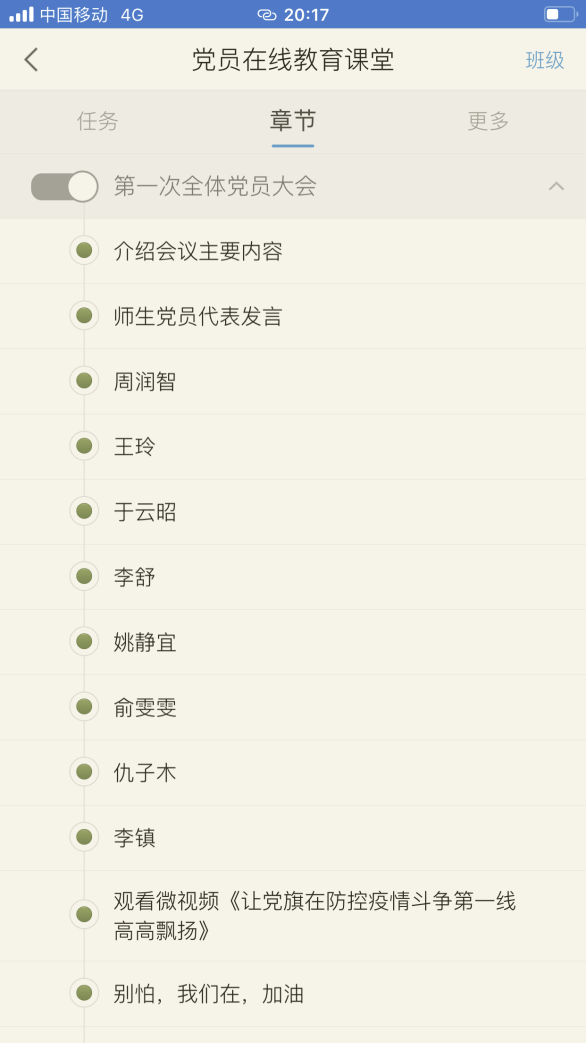
Task: Open the 王玲 chapter
Action: (293, 447)
